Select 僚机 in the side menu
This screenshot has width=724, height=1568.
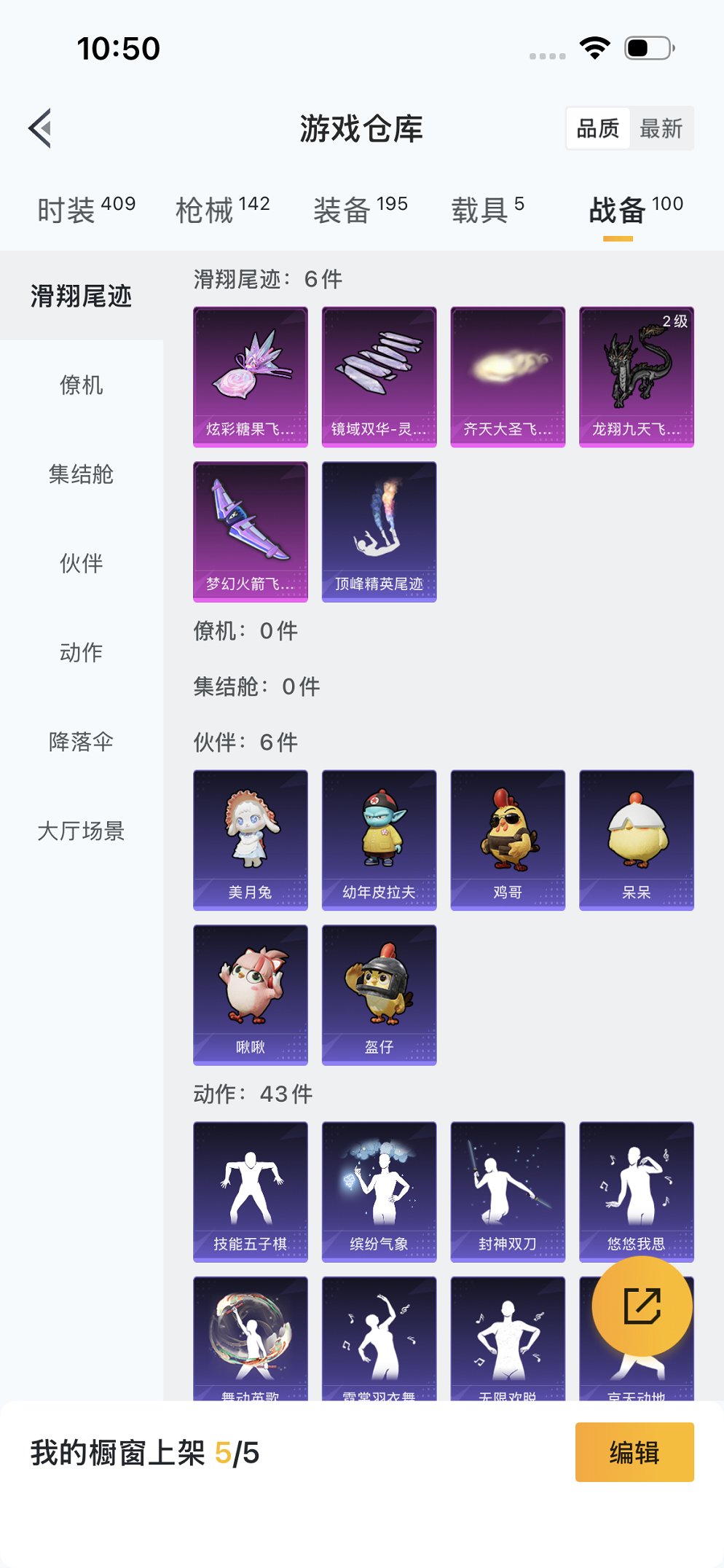coord(81,385)
